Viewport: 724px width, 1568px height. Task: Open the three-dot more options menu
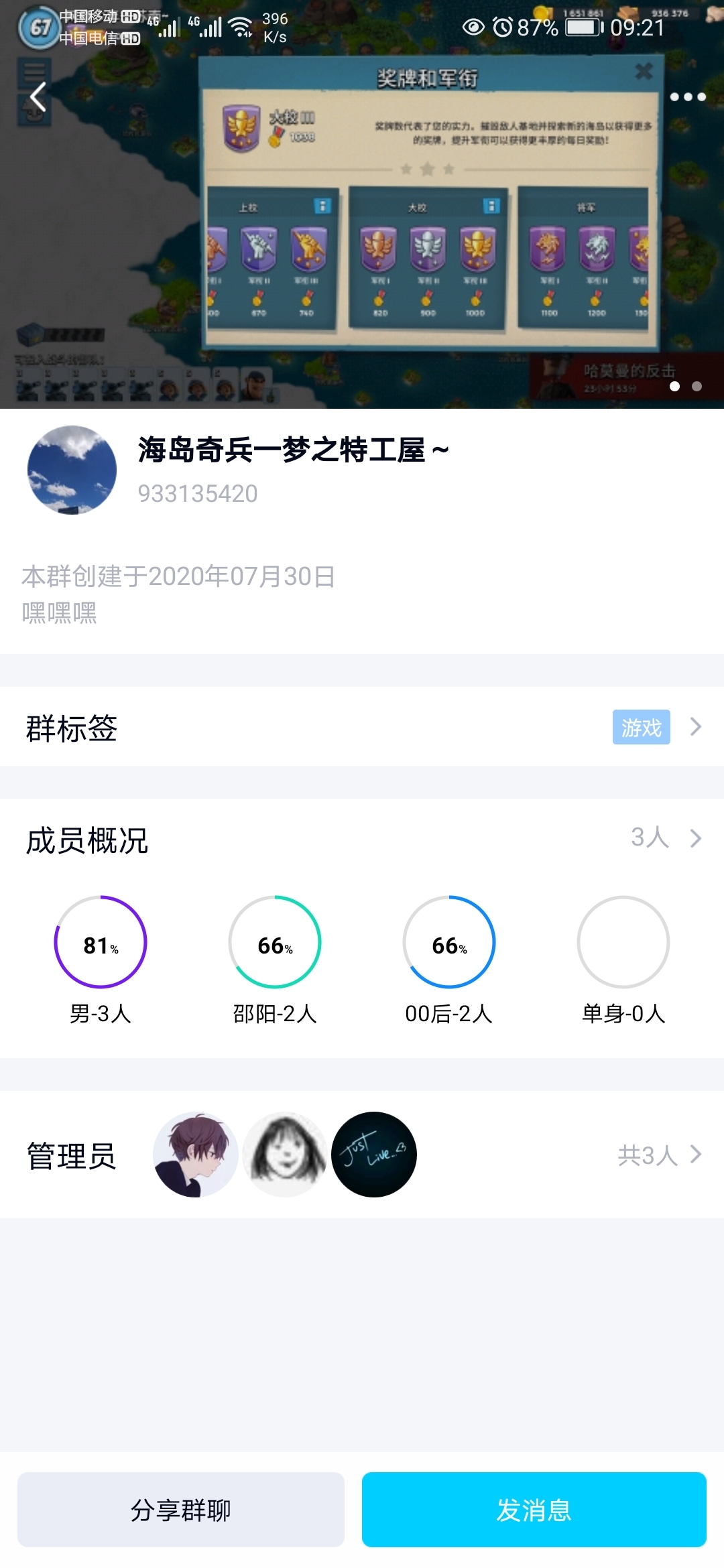(x=688, y=97)
